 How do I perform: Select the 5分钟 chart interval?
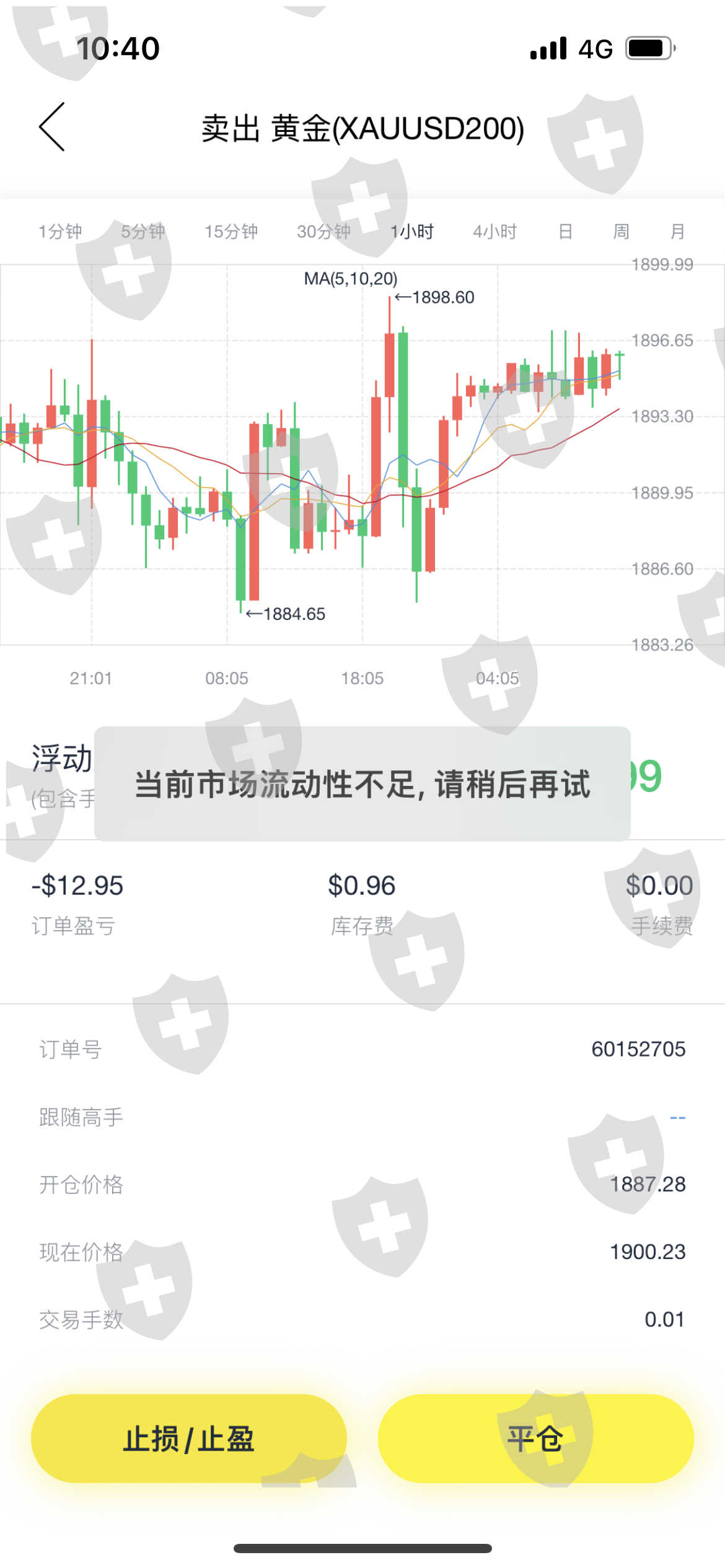[143, 232]
